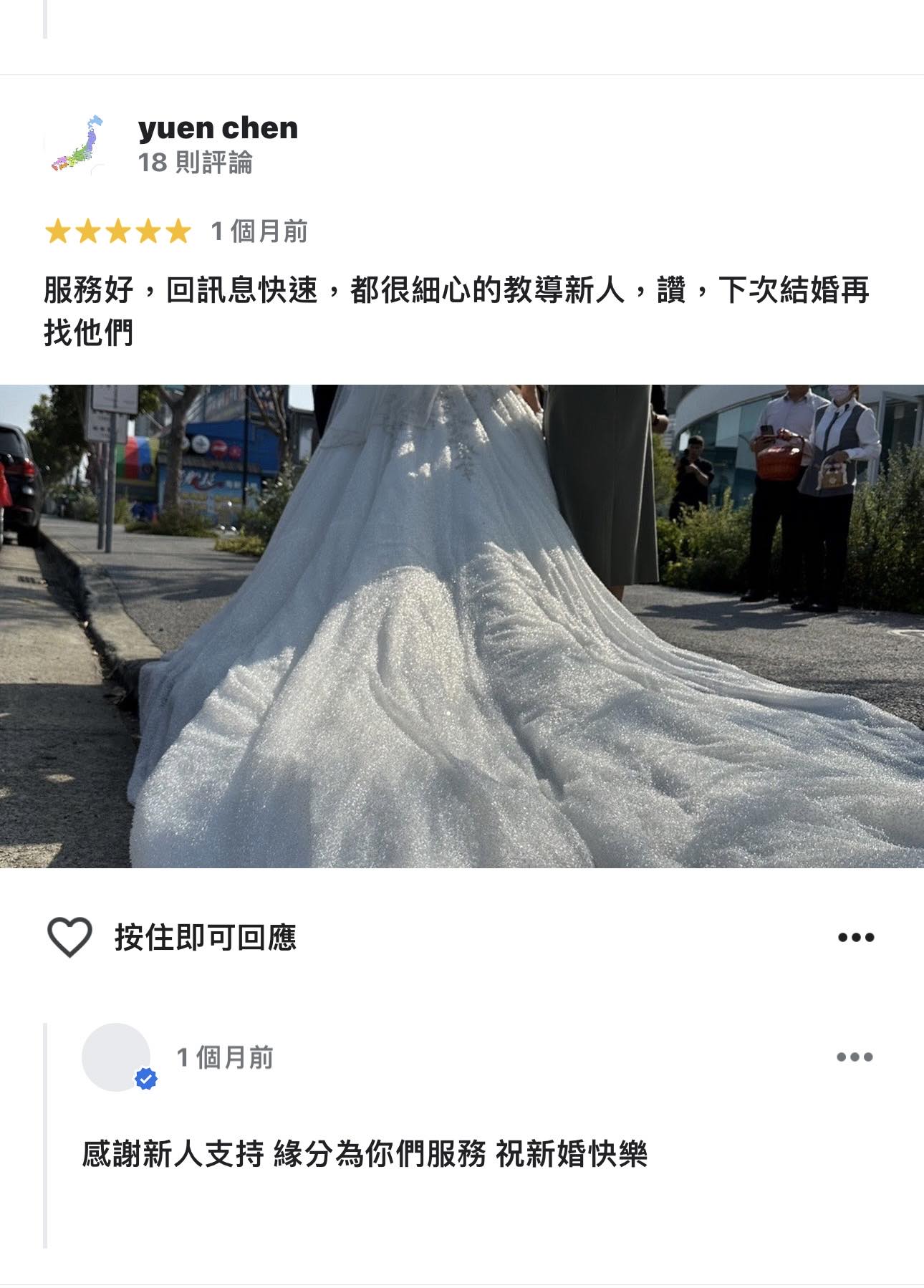The height and width of the screenshot is (1288, 924).
Task: Like yuen chen's review with the heart
Action: (x=69, y=937)
